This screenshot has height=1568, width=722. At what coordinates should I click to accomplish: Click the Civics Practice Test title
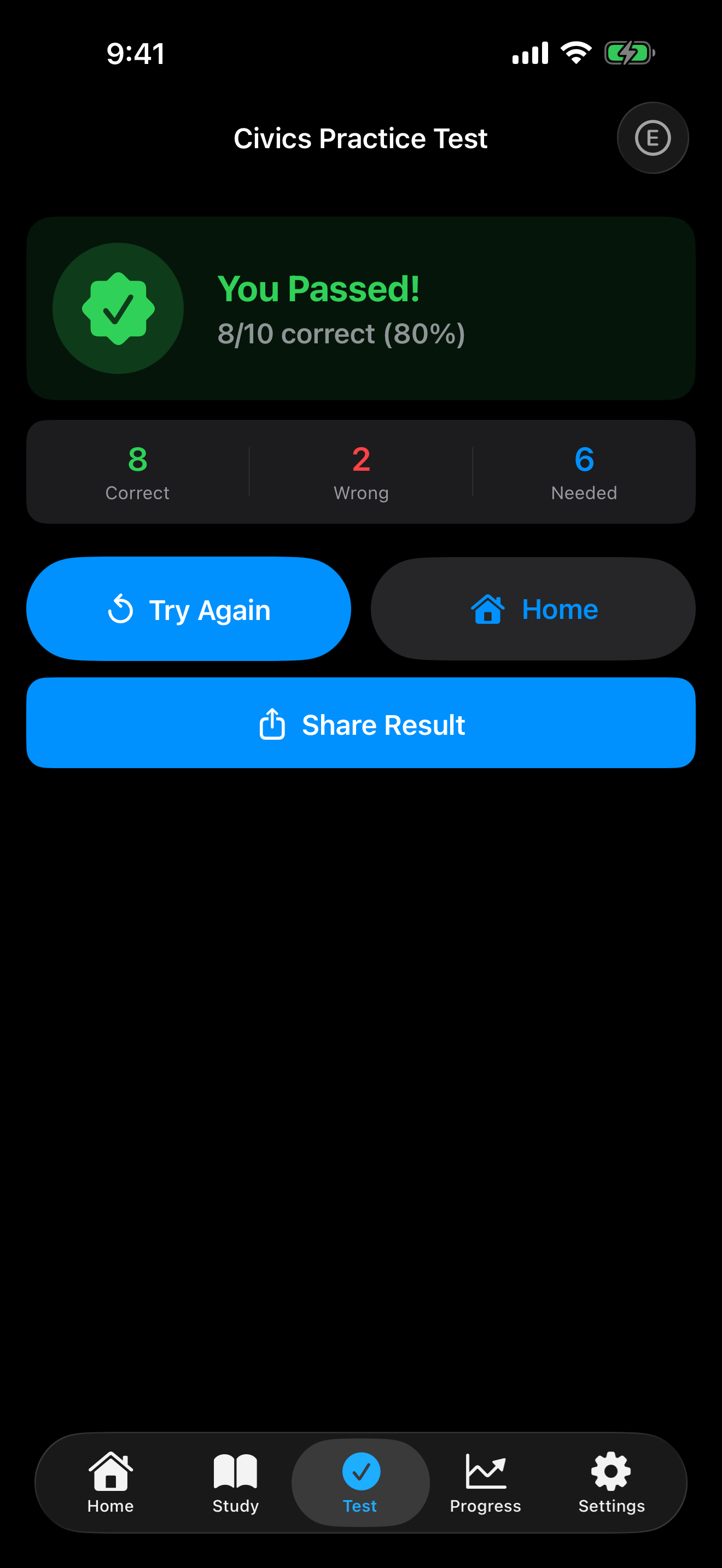[x=360, y=138]
